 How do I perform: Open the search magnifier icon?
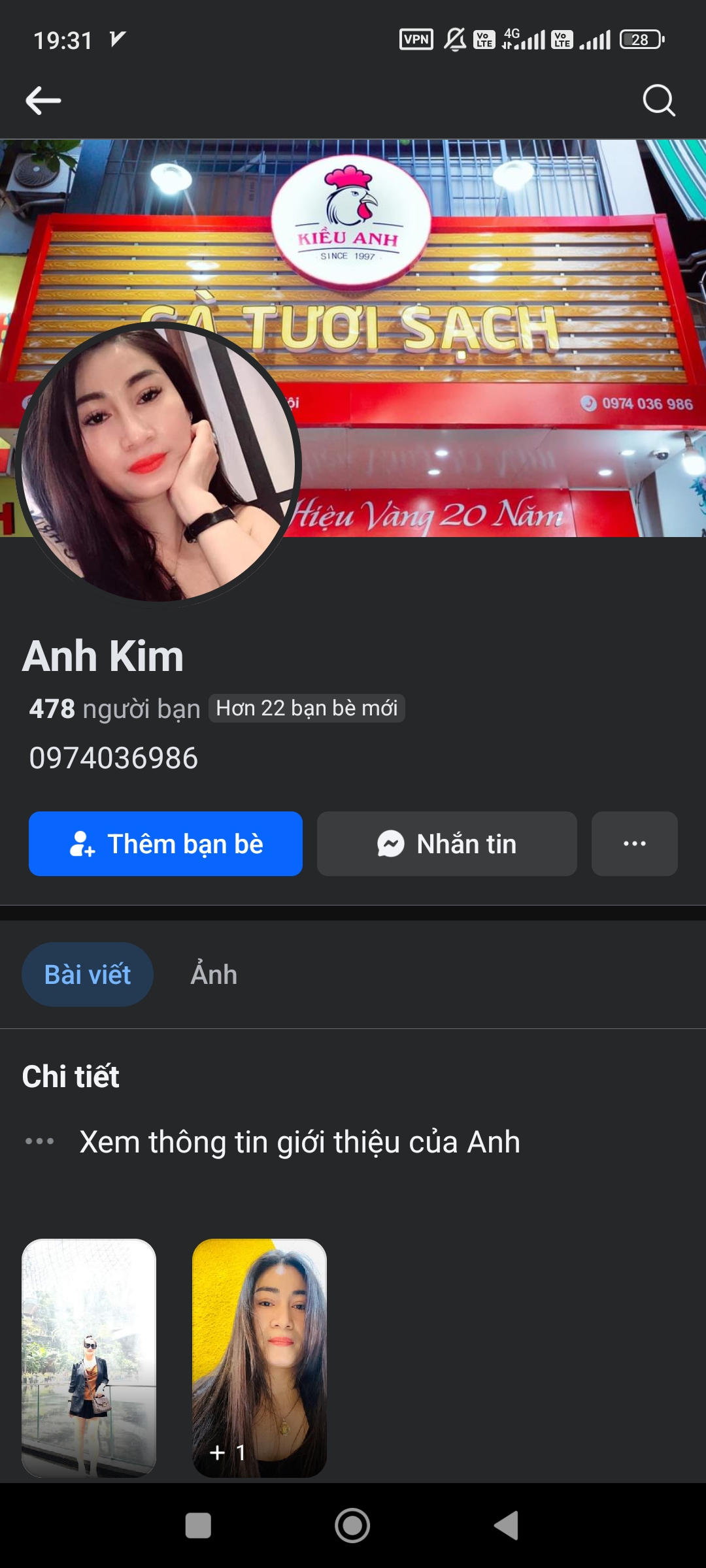(658, 101)
